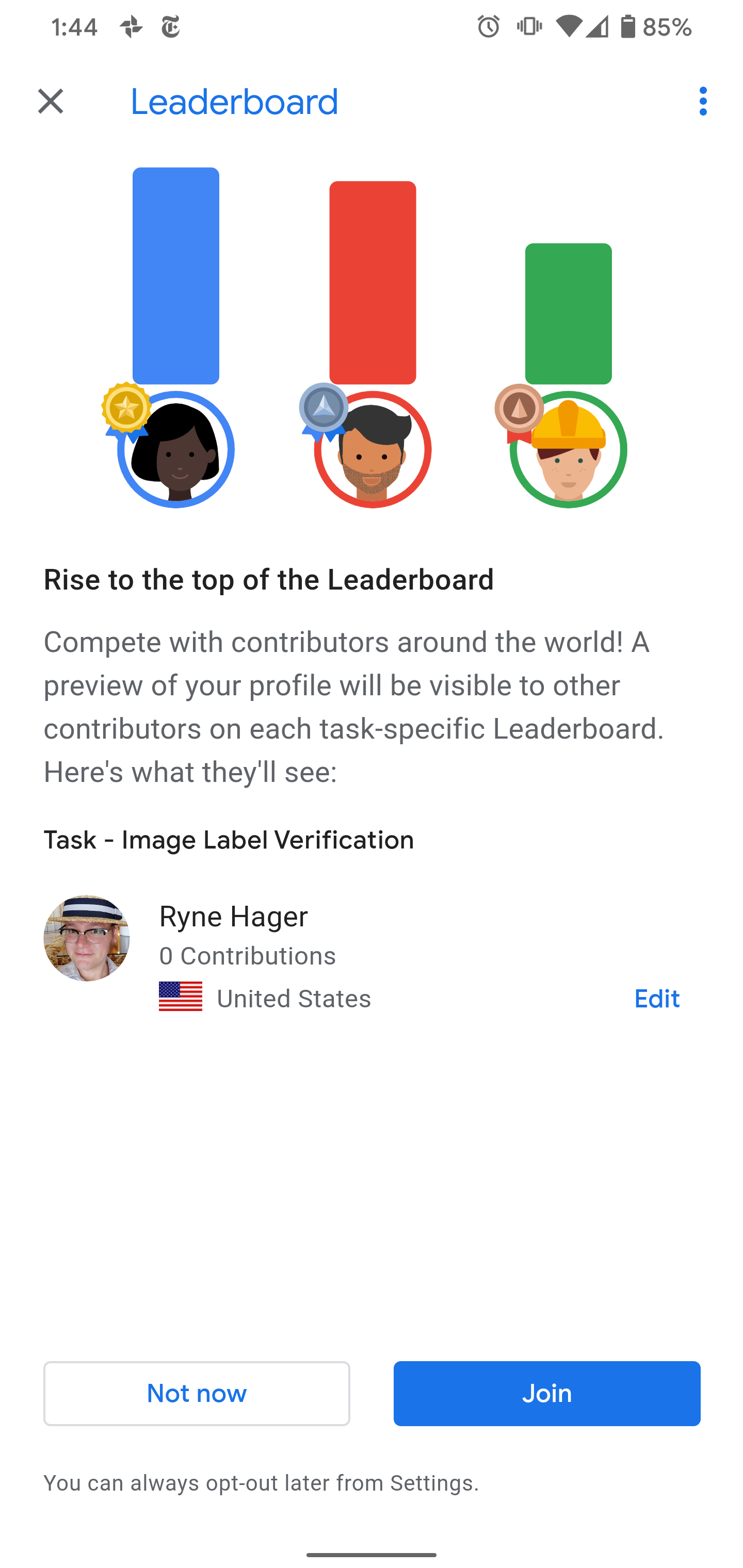Close the Leaderboard screen
743x1568 pixels.
point(51,101)
